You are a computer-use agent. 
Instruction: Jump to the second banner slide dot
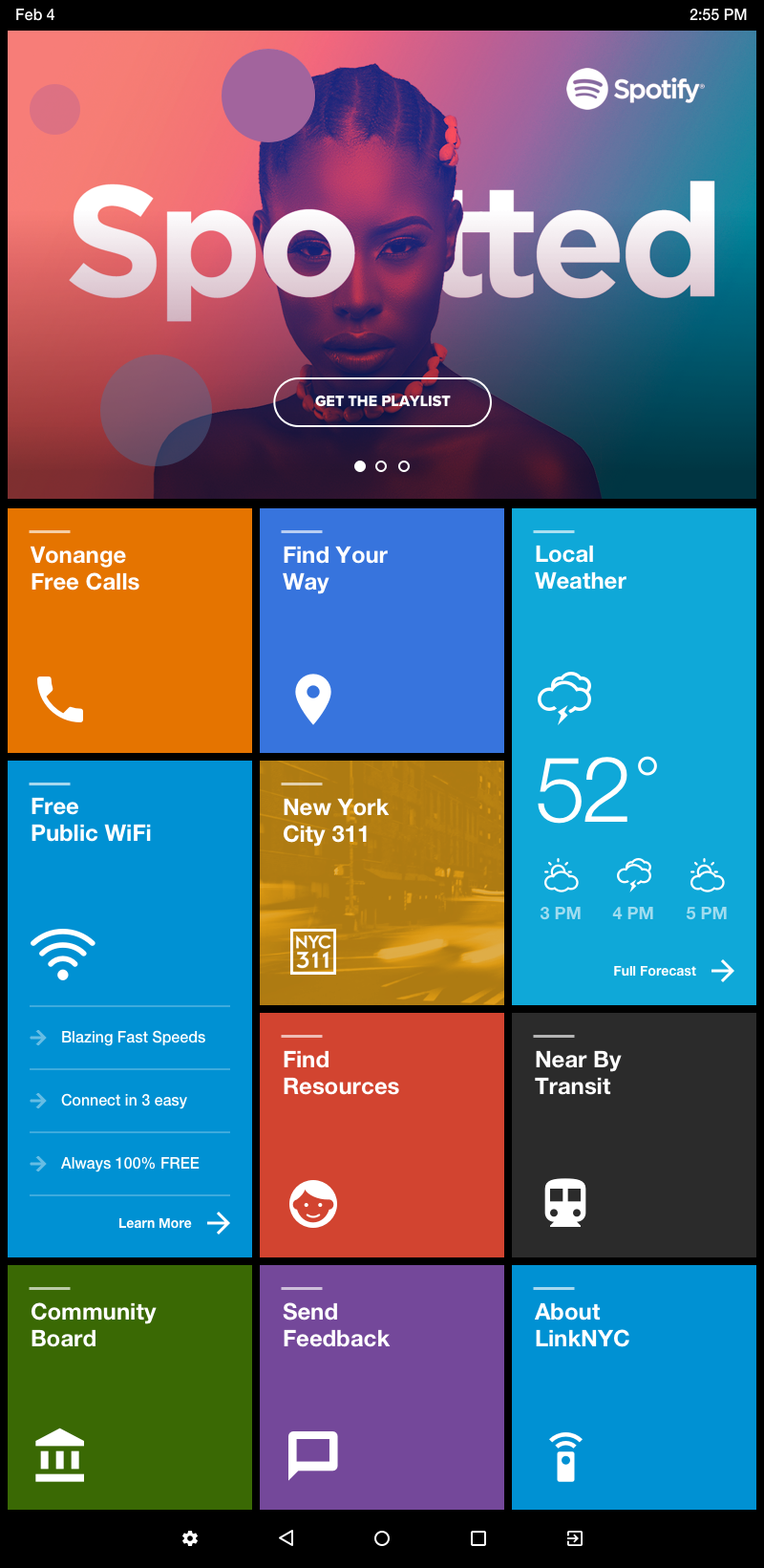tap(381, 466)
